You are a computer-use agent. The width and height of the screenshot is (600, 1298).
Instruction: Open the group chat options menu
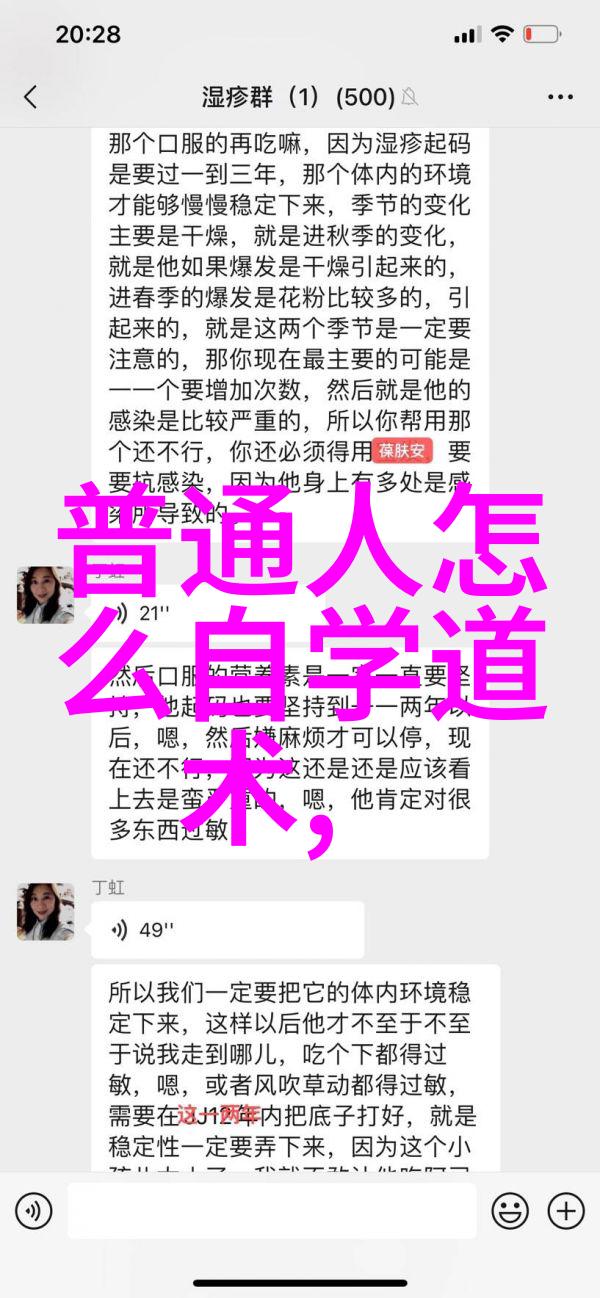[561, 97]
